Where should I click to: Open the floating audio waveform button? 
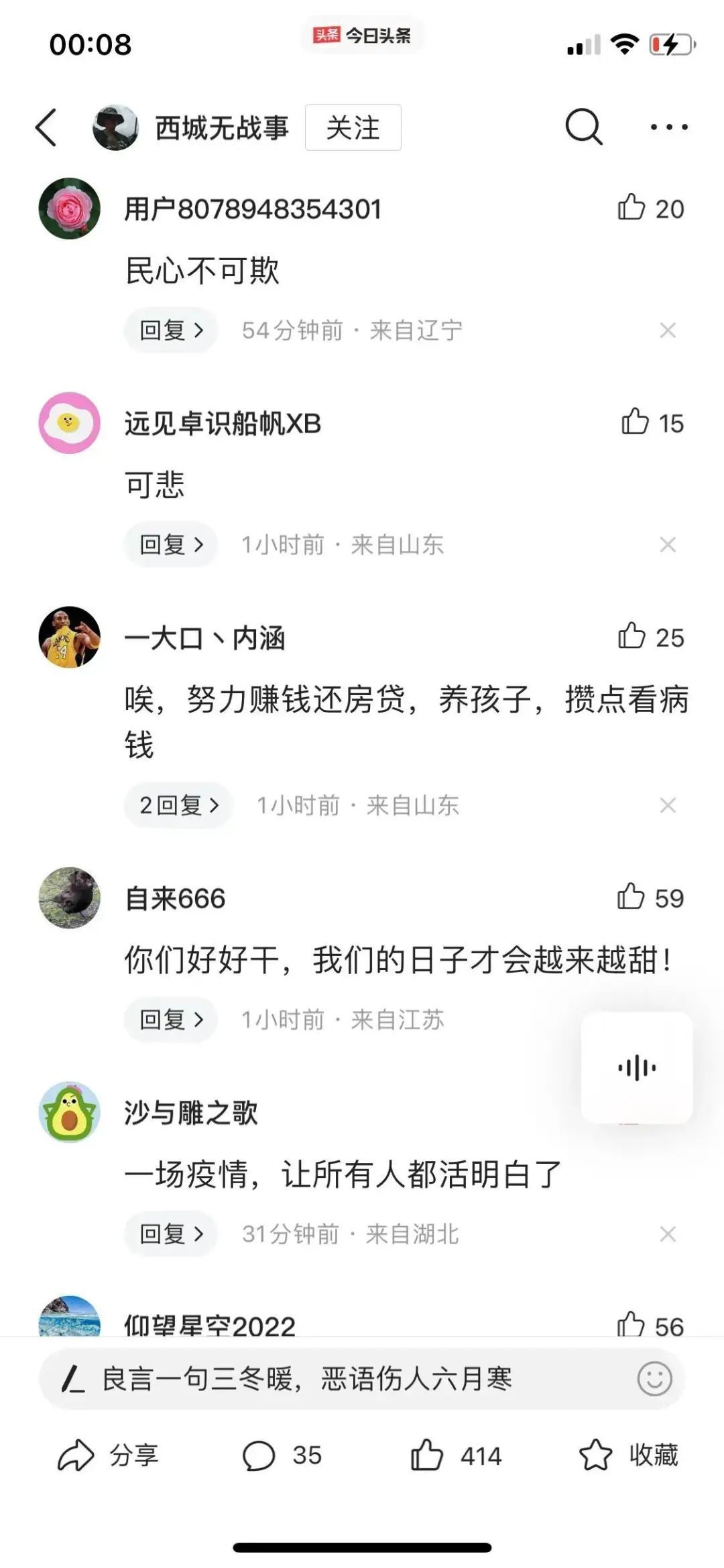(636, 1068)
